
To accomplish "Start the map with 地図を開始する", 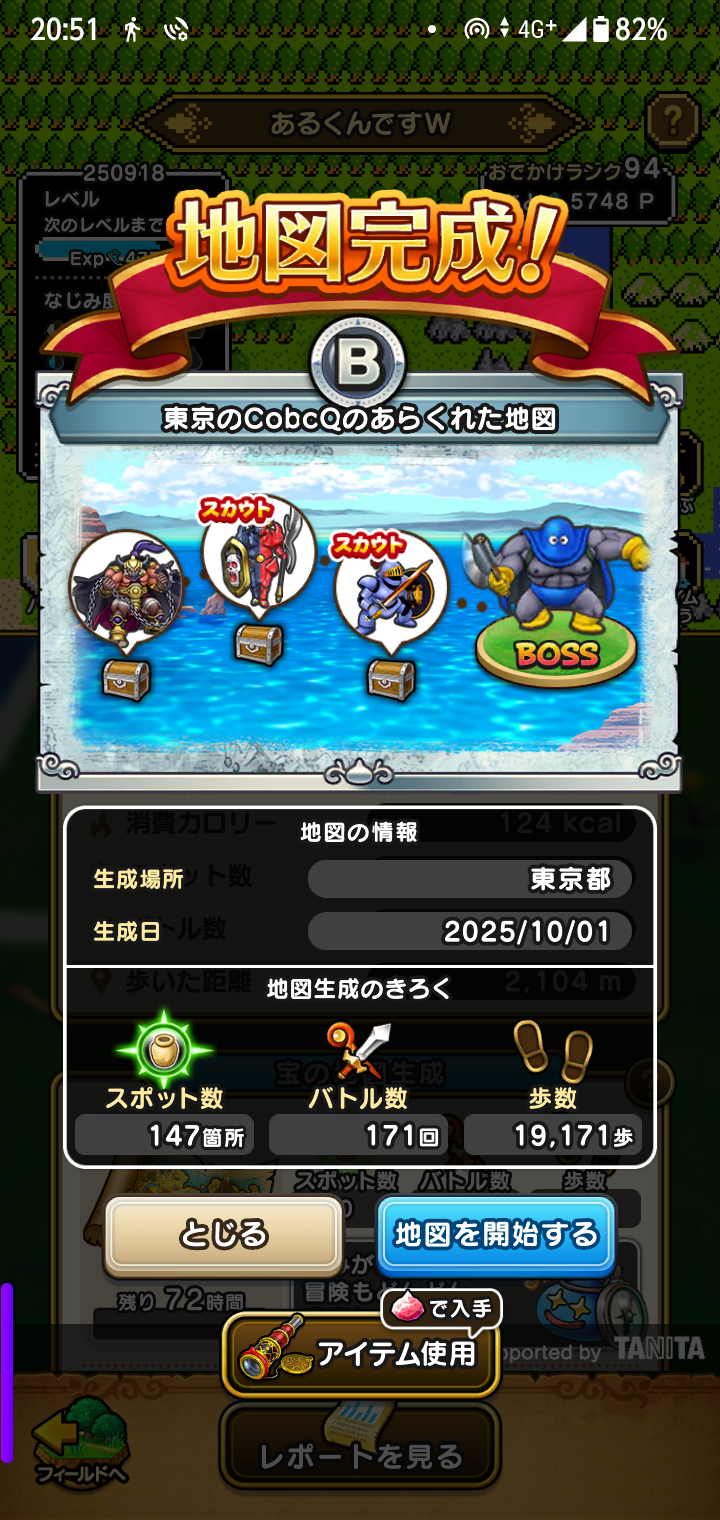I will click(496, 1234).
